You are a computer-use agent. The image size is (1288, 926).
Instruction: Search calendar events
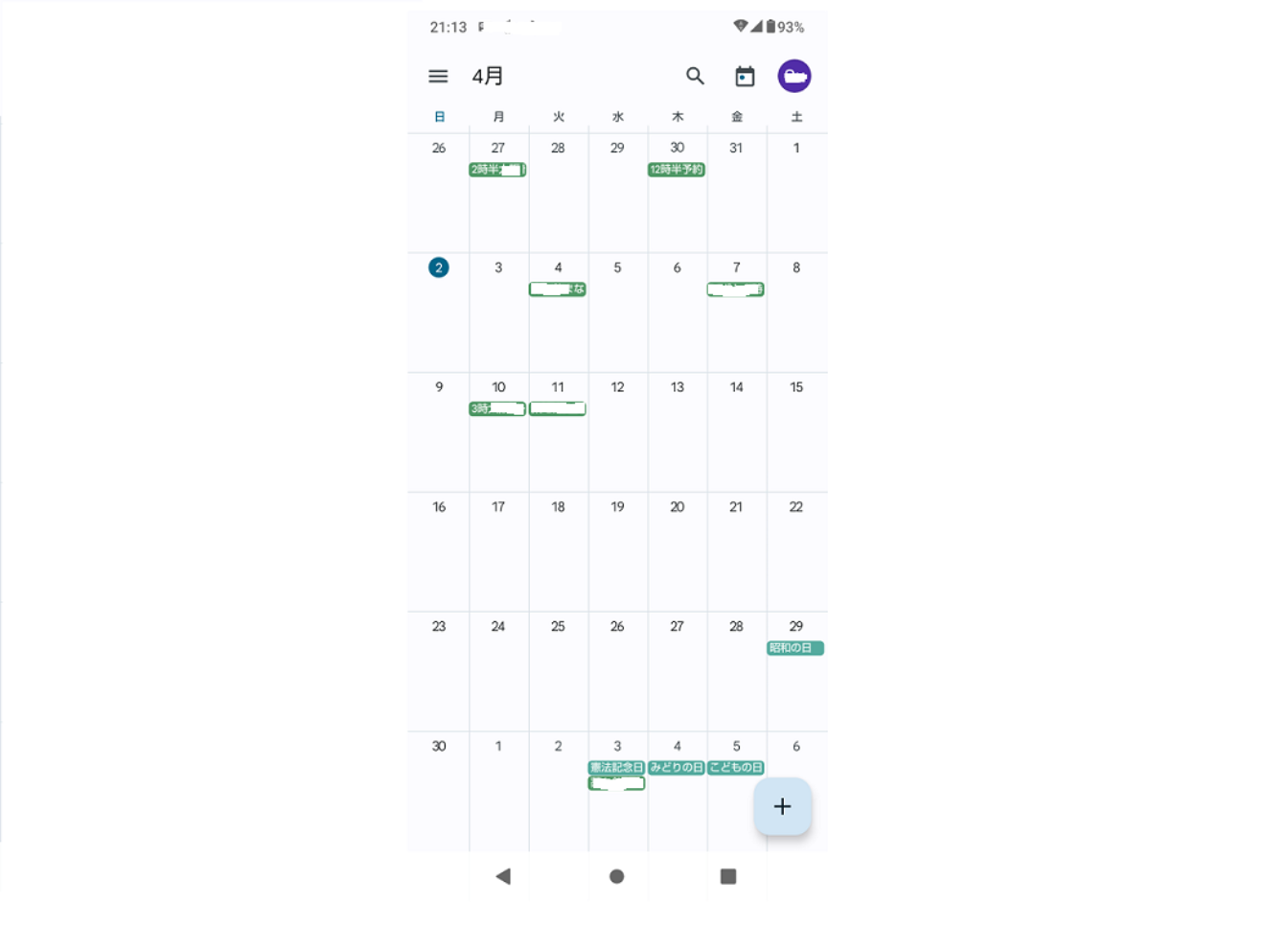[x=695, y=77]
